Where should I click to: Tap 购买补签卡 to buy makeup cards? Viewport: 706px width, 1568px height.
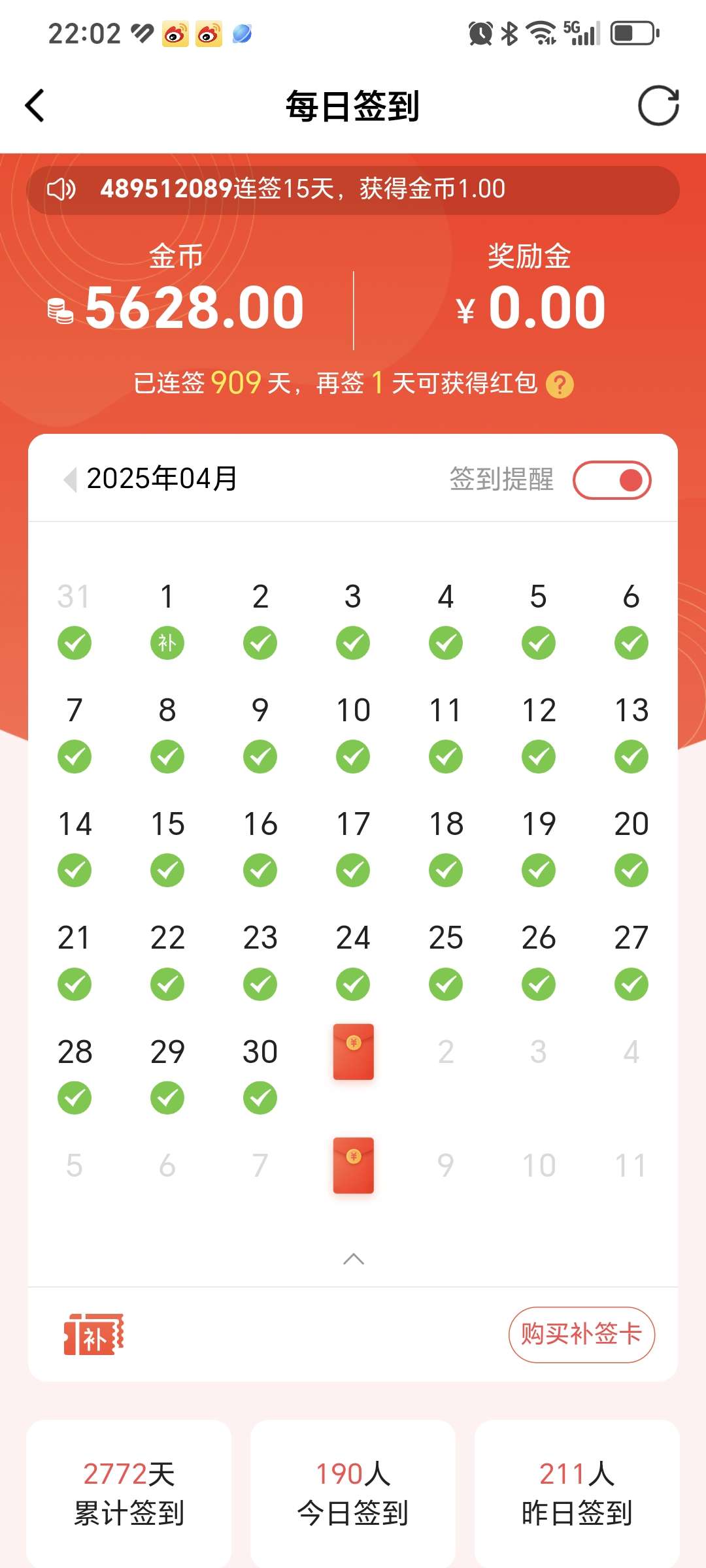coord(581,1335)
